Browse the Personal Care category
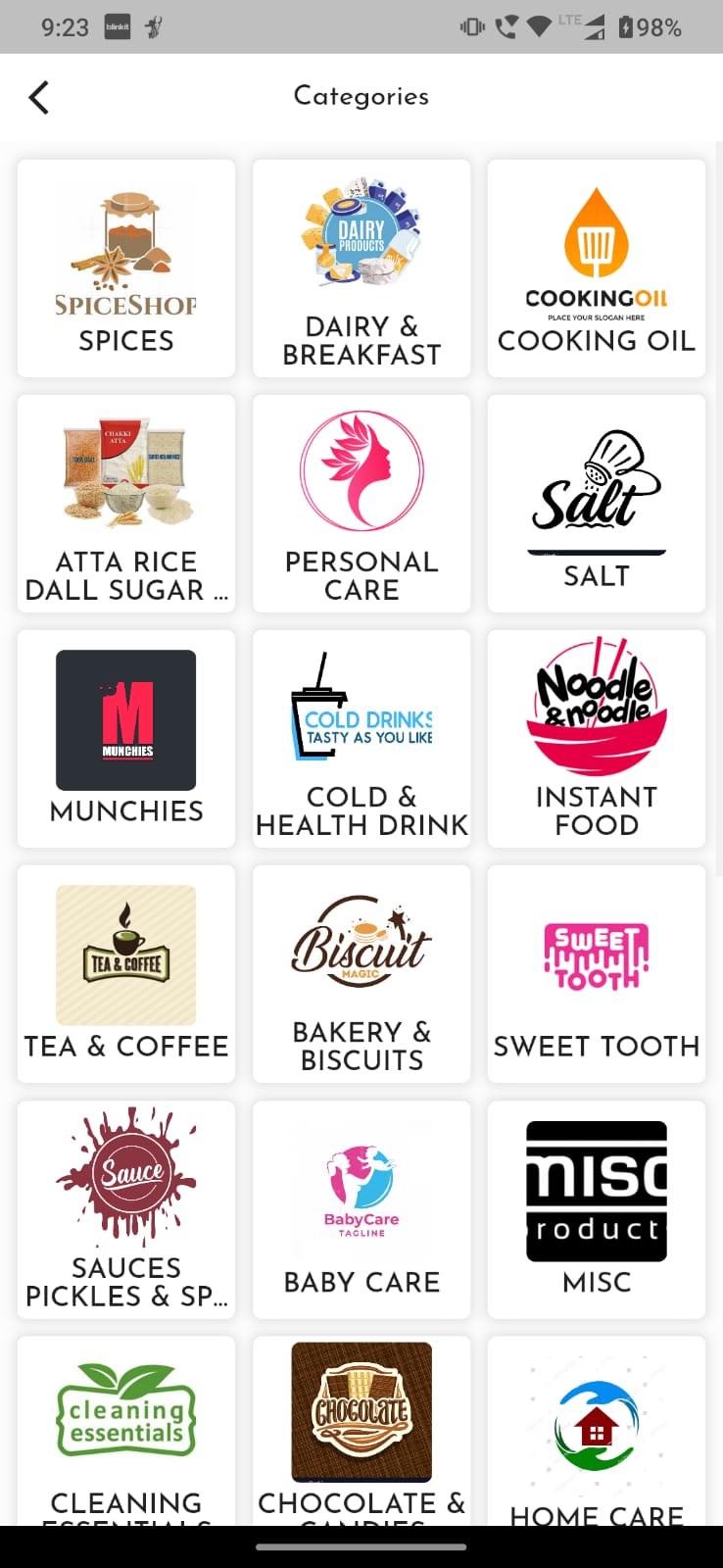 361,504
